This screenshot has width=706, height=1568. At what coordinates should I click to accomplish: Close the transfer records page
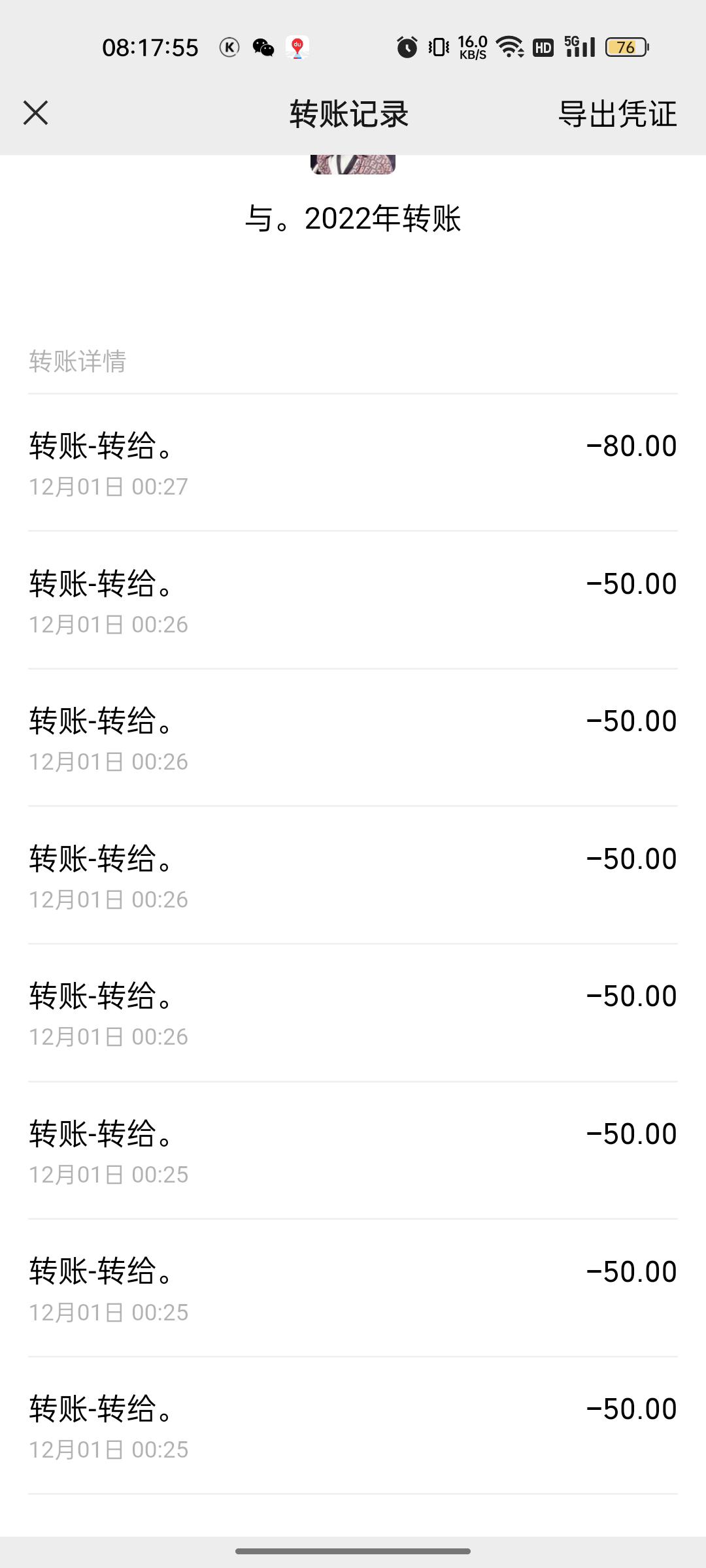click(36, 113)
